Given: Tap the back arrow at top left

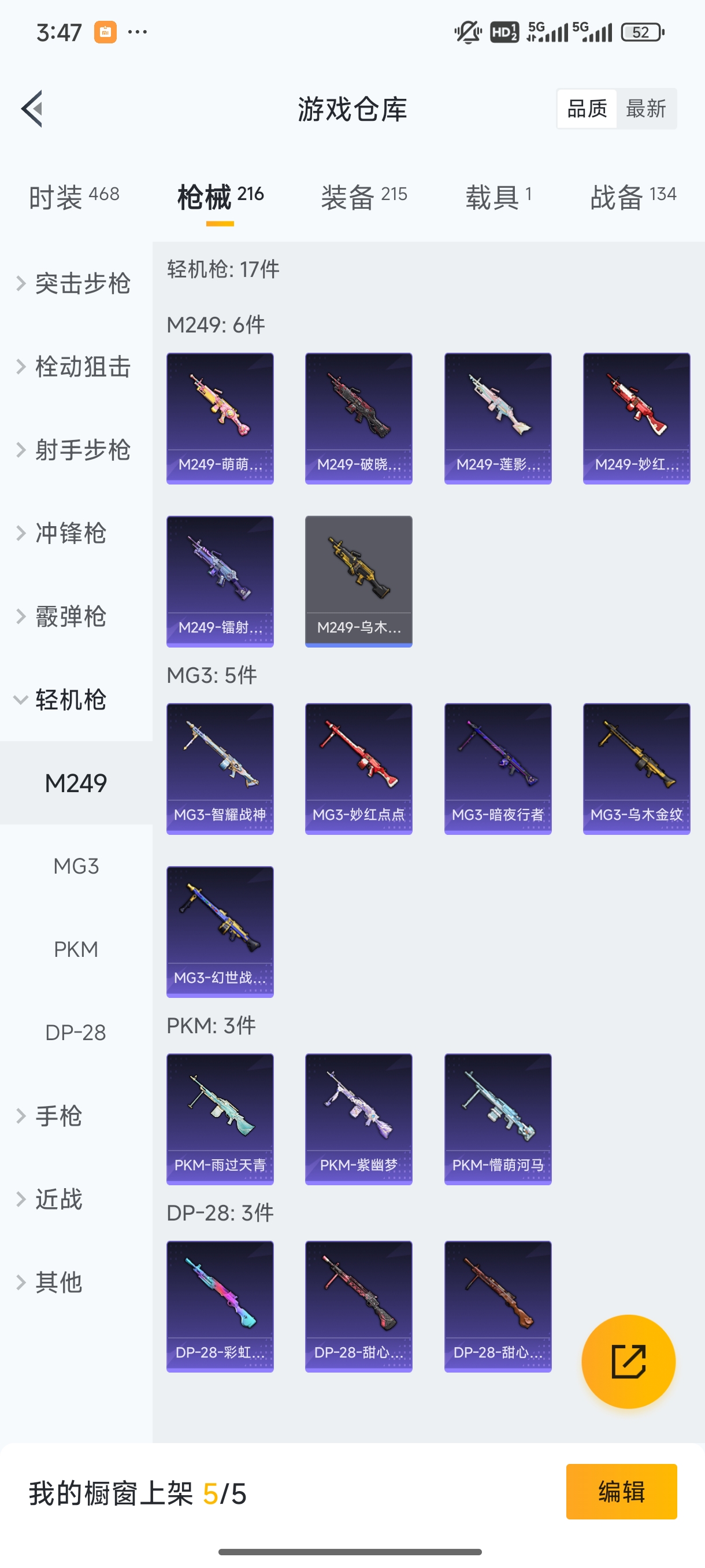Looking at the screenshot, I should coord(31,108).
